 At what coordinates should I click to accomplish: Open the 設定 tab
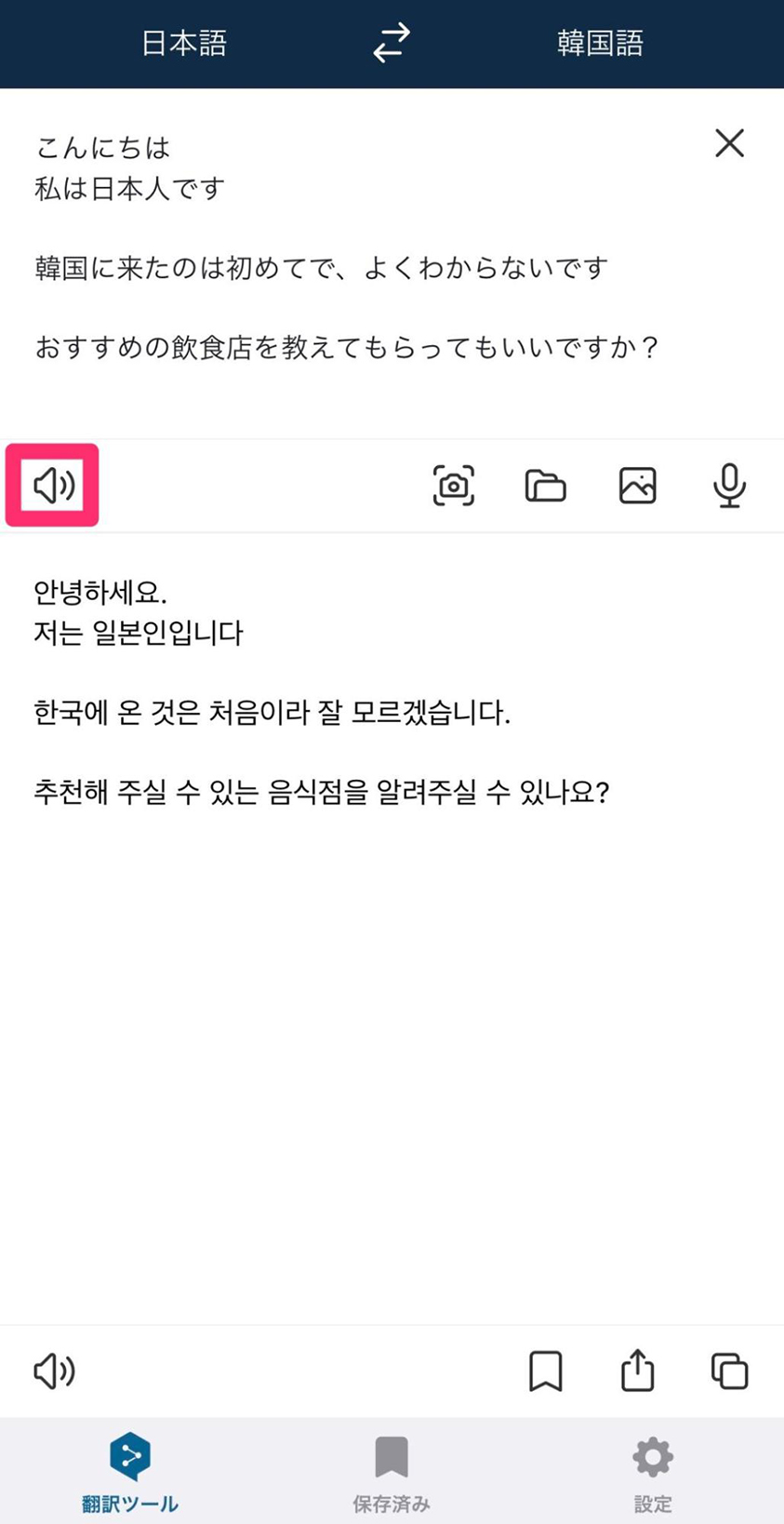[x=653, y=1472]
